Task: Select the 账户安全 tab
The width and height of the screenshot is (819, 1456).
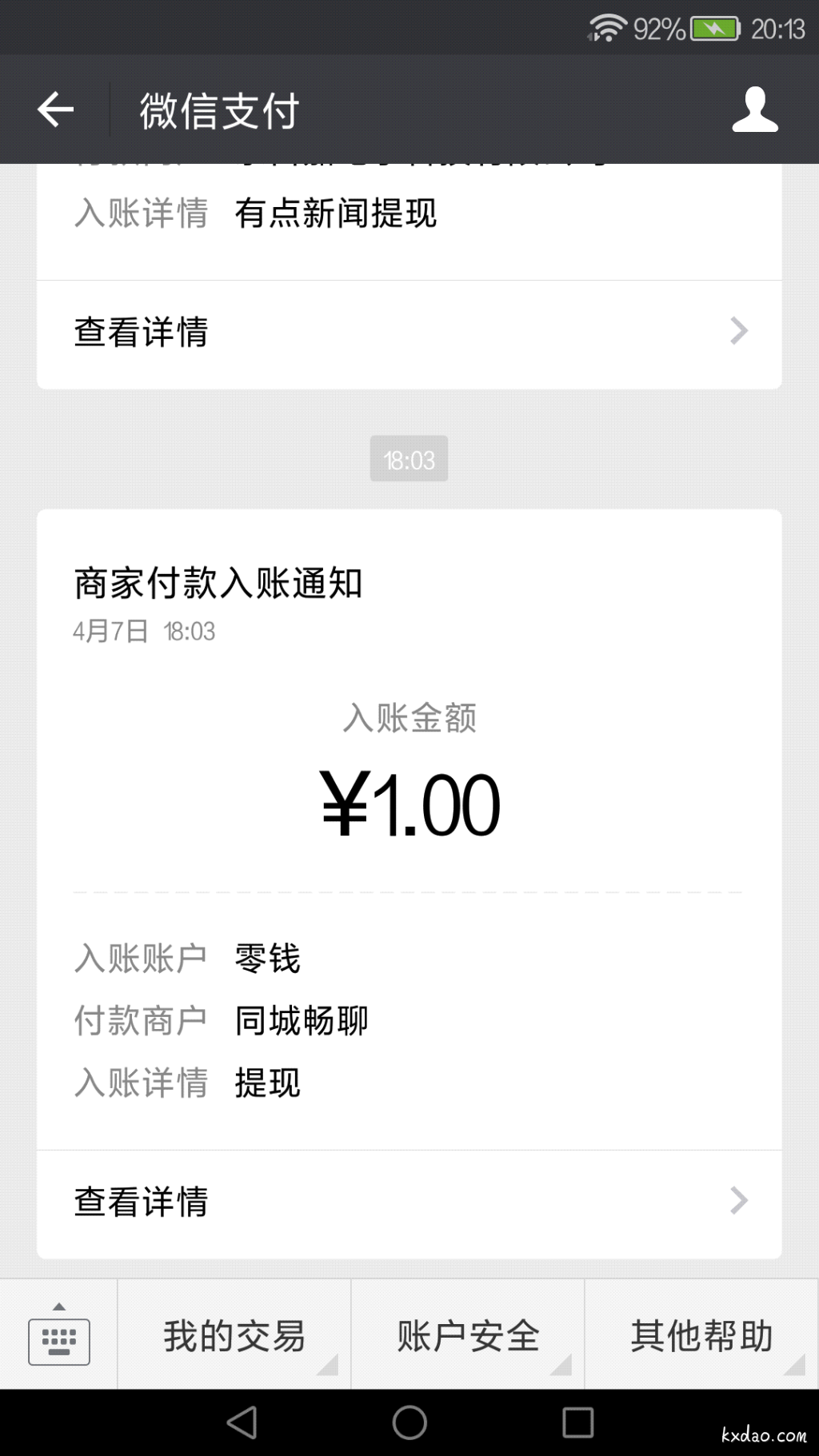Action: point(467,1335)
